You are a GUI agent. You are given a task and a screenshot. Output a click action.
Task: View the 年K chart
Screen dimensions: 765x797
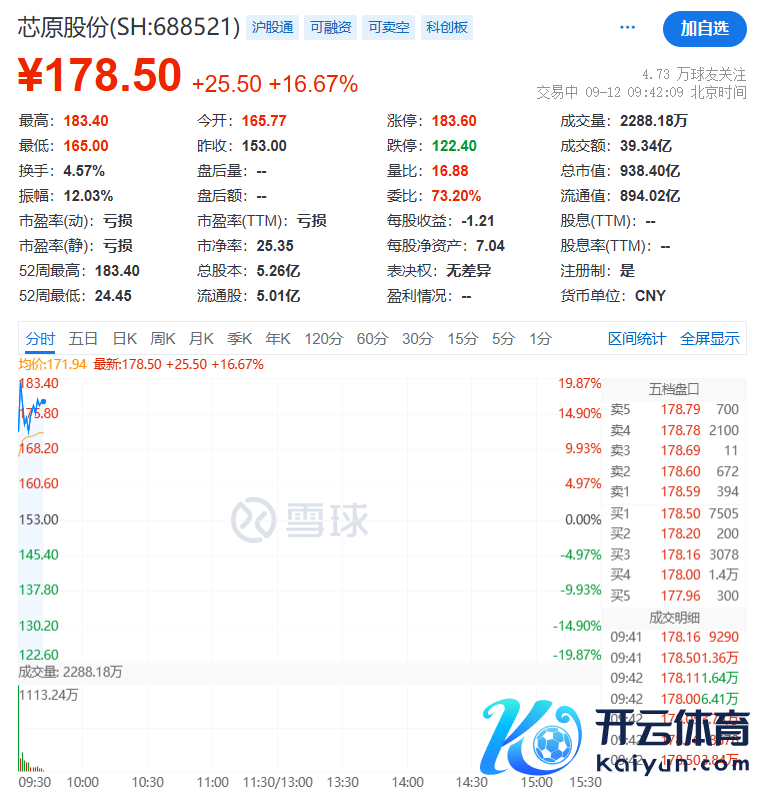coord(279,339)
